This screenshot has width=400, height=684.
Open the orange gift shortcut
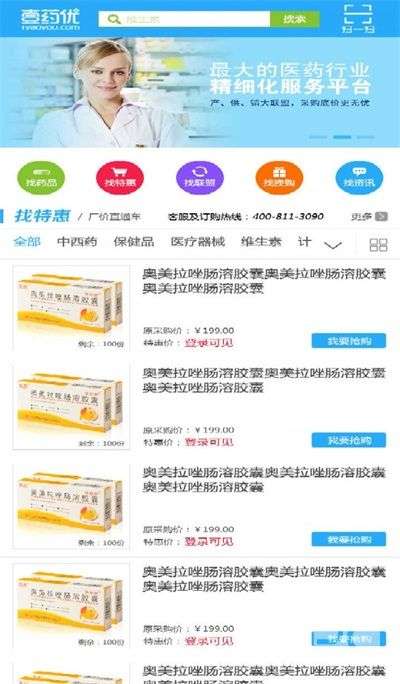[279, 178]
